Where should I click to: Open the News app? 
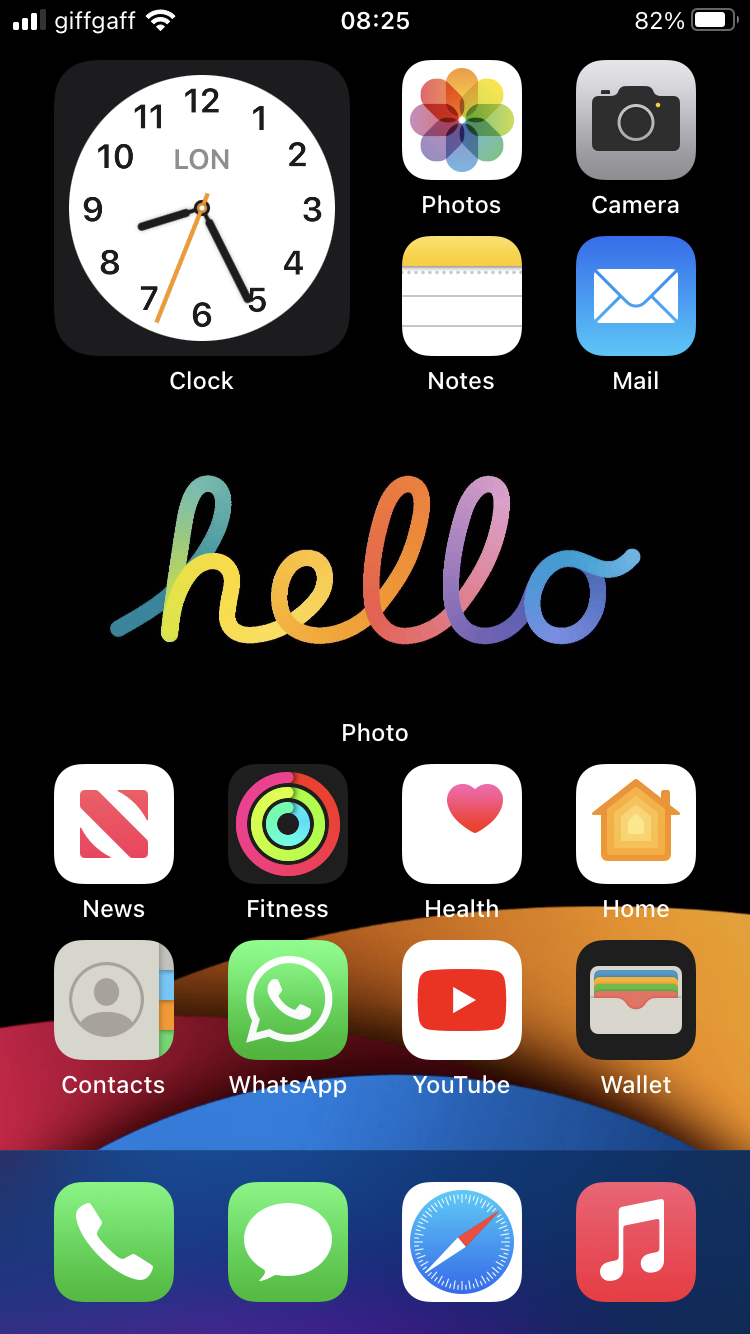(x=114, y=824)
